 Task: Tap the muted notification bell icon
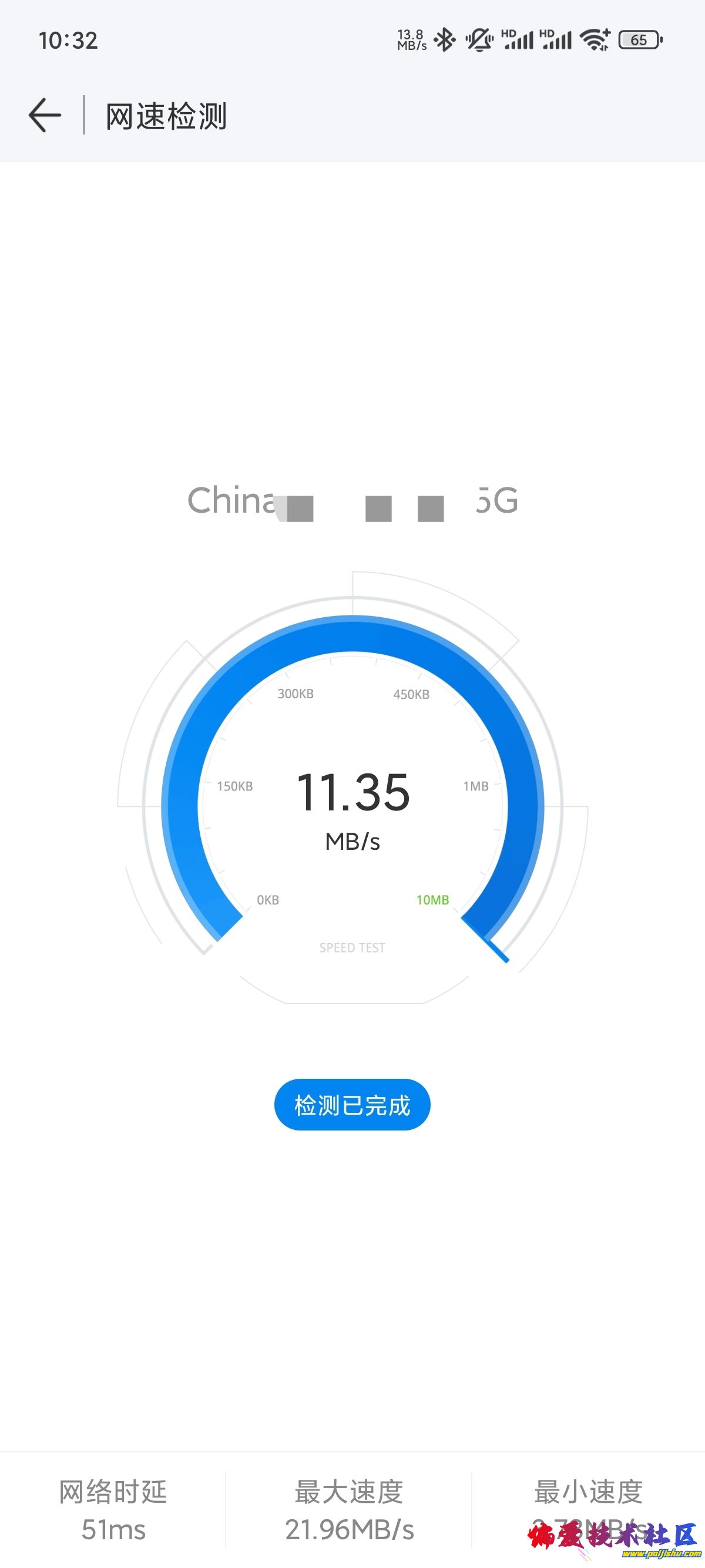[481, 39]
